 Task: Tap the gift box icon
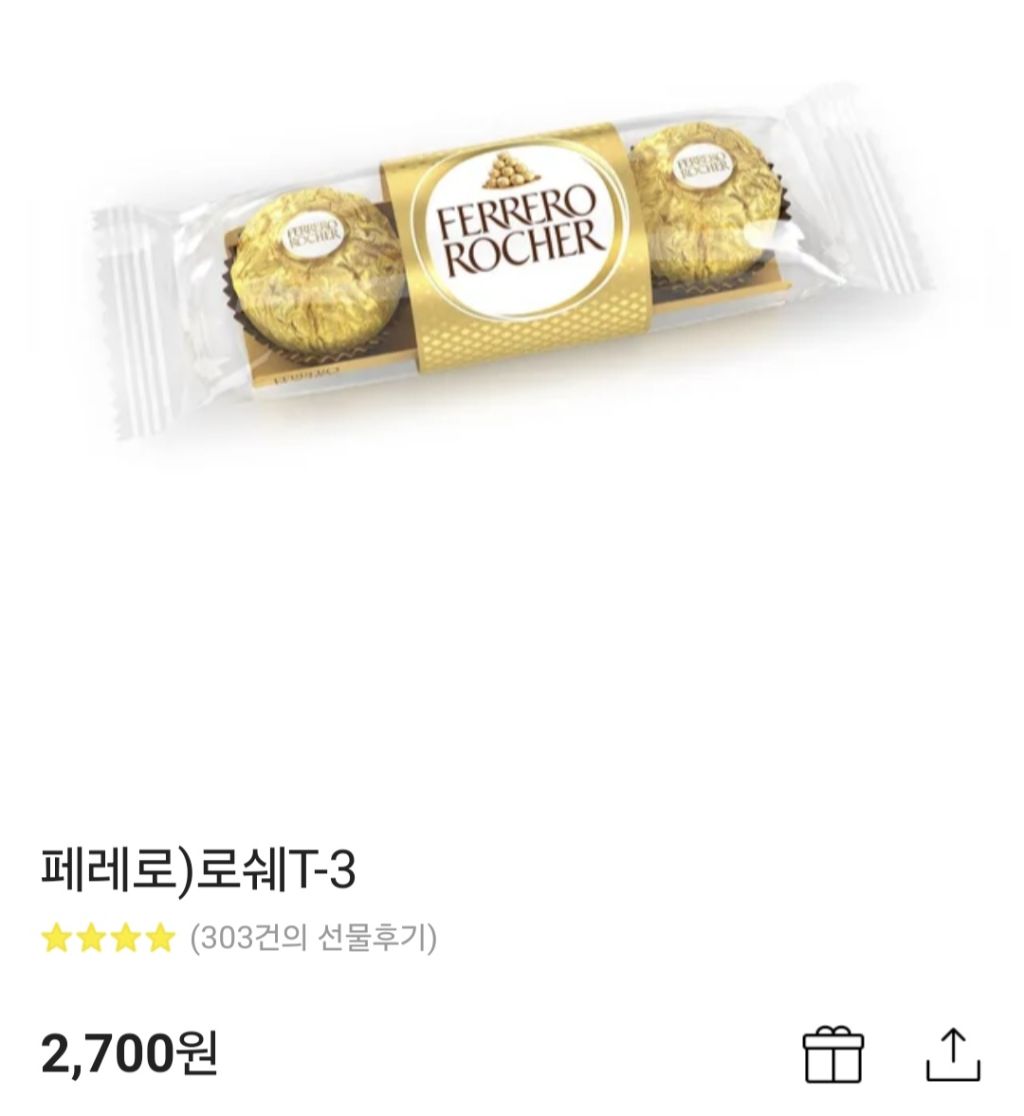(x=833, y=1055)
